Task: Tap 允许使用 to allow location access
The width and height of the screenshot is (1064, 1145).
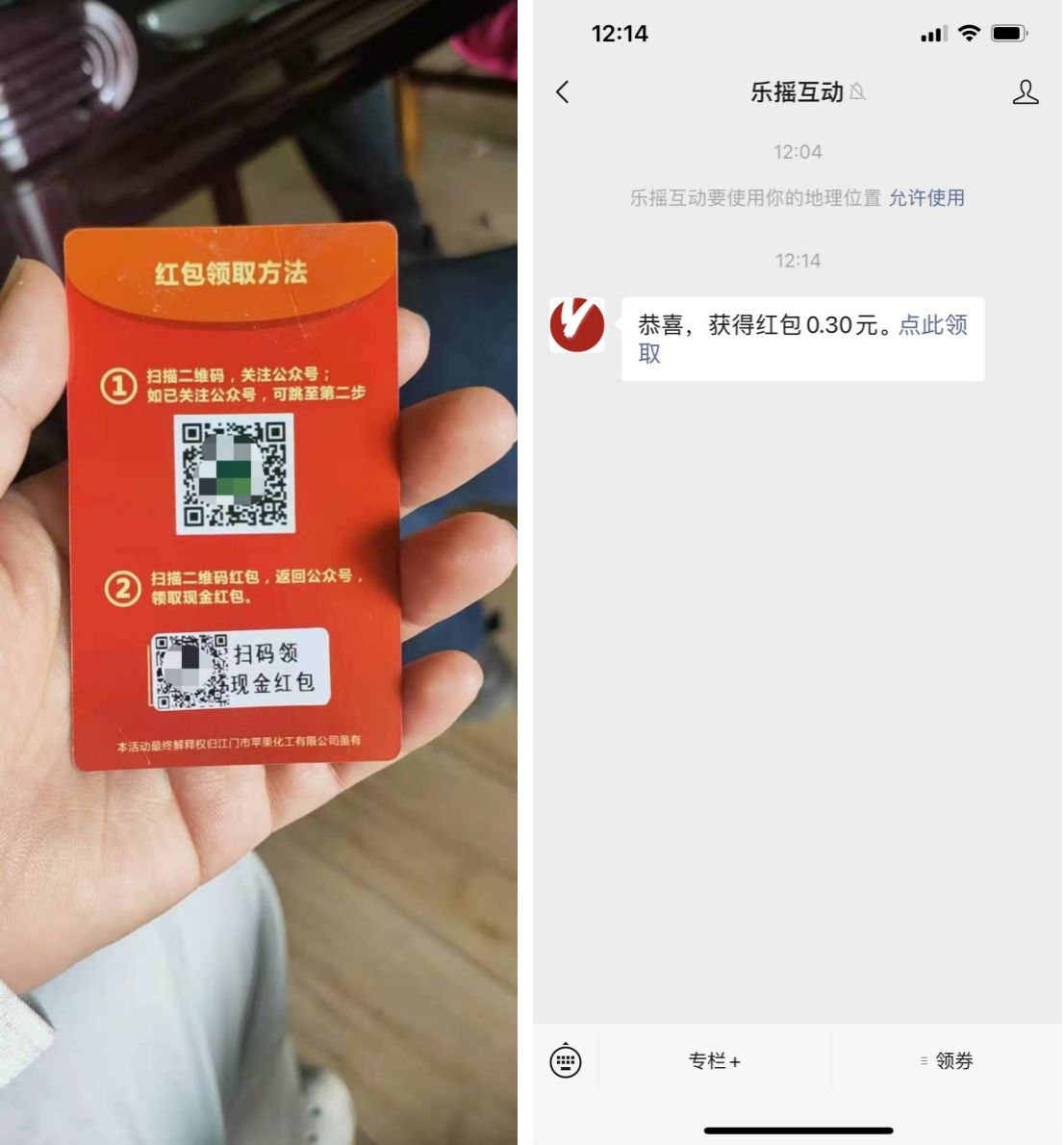Action: [925, 198]
